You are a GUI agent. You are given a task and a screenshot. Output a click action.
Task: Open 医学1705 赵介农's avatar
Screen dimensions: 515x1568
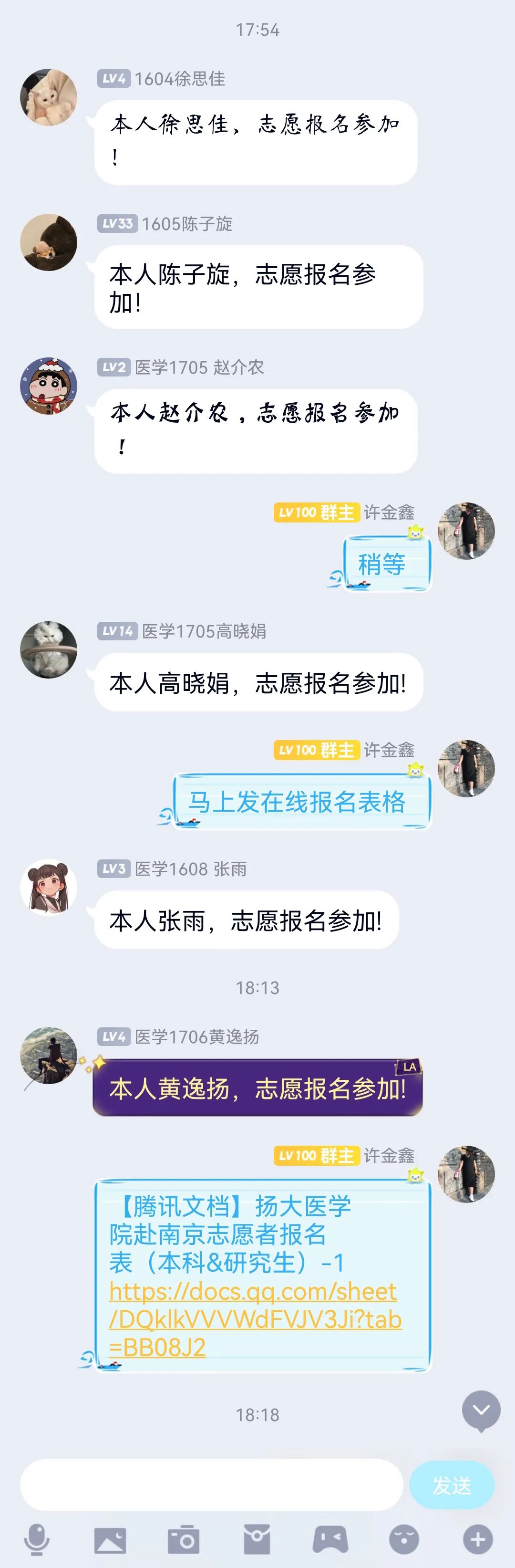click(x=49, y=386)
